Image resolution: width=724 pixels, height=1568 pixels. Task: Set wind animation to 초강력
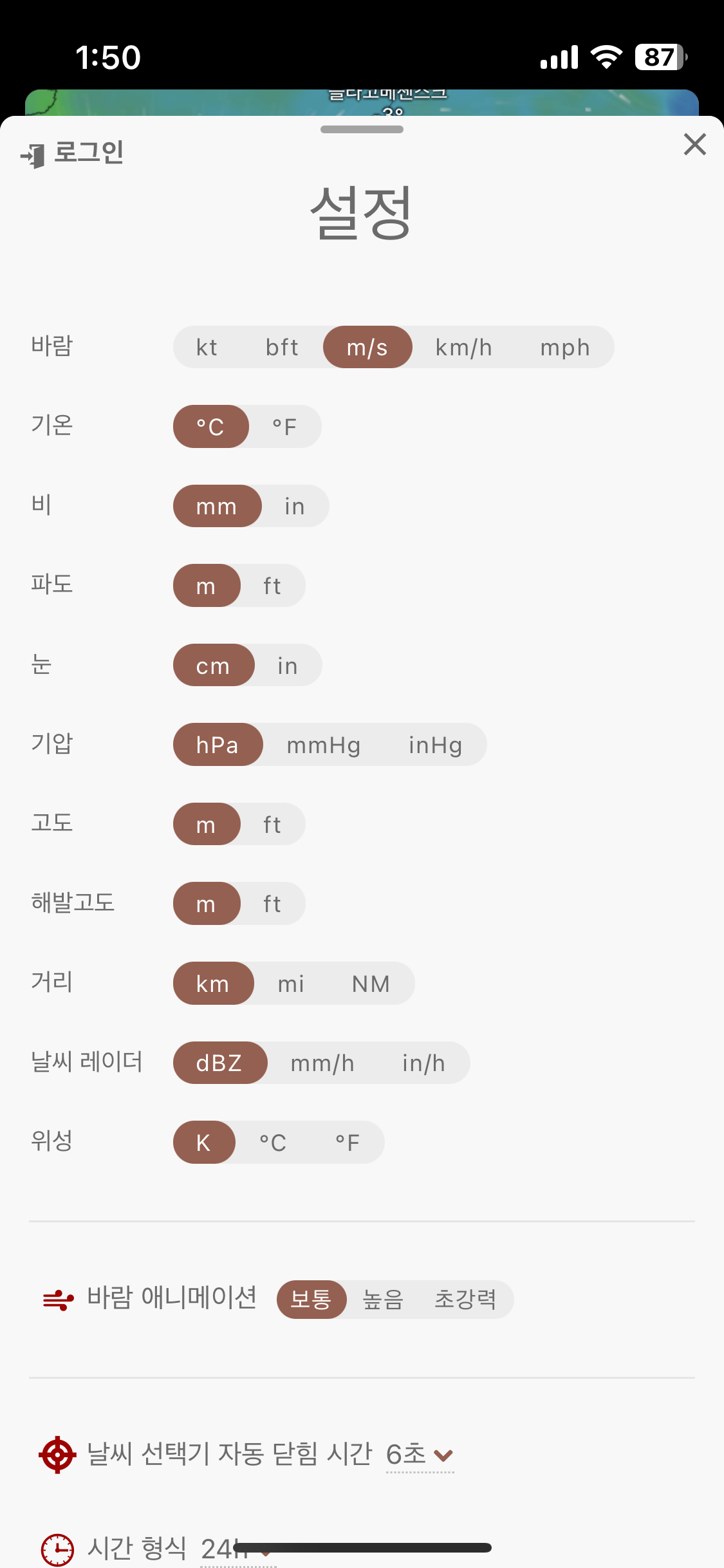466,1299
